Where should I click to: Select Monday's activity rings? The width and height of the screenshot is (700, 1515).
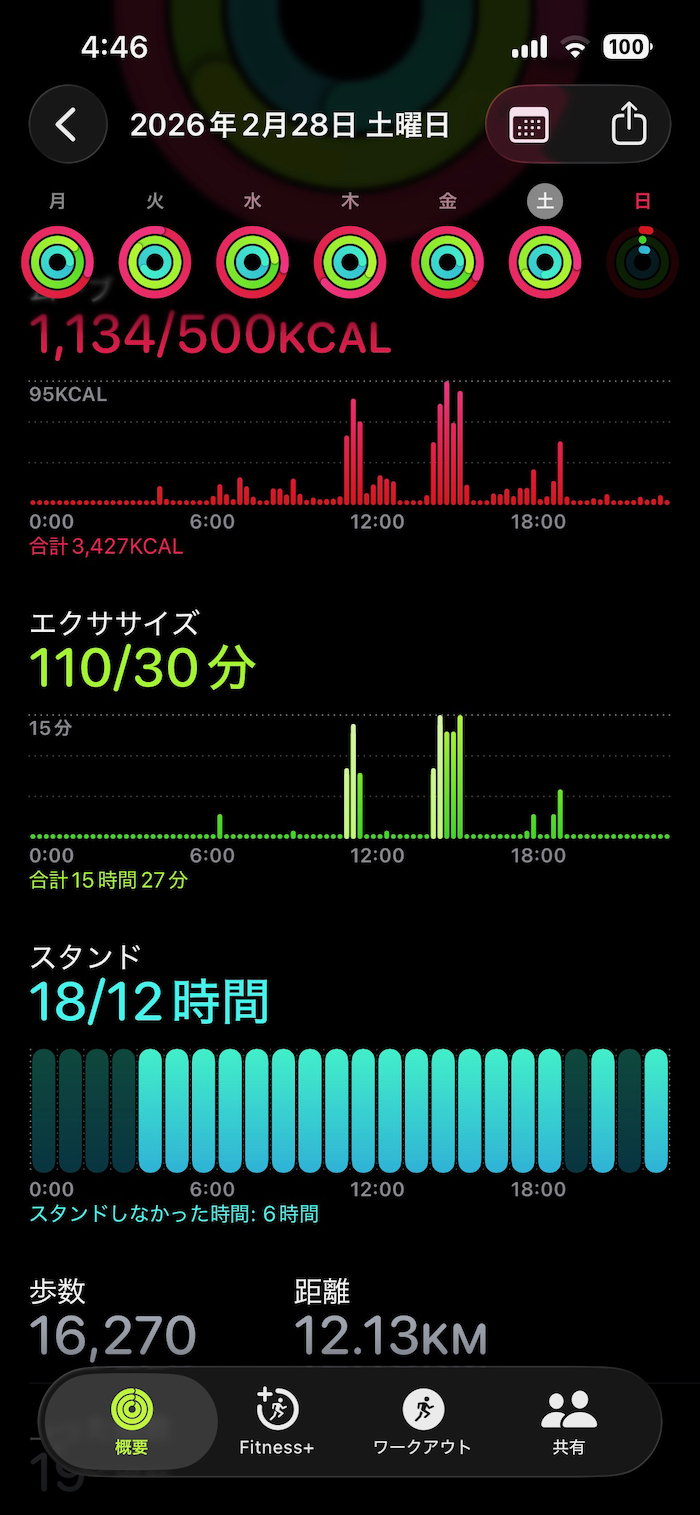[x=58, y=262]
